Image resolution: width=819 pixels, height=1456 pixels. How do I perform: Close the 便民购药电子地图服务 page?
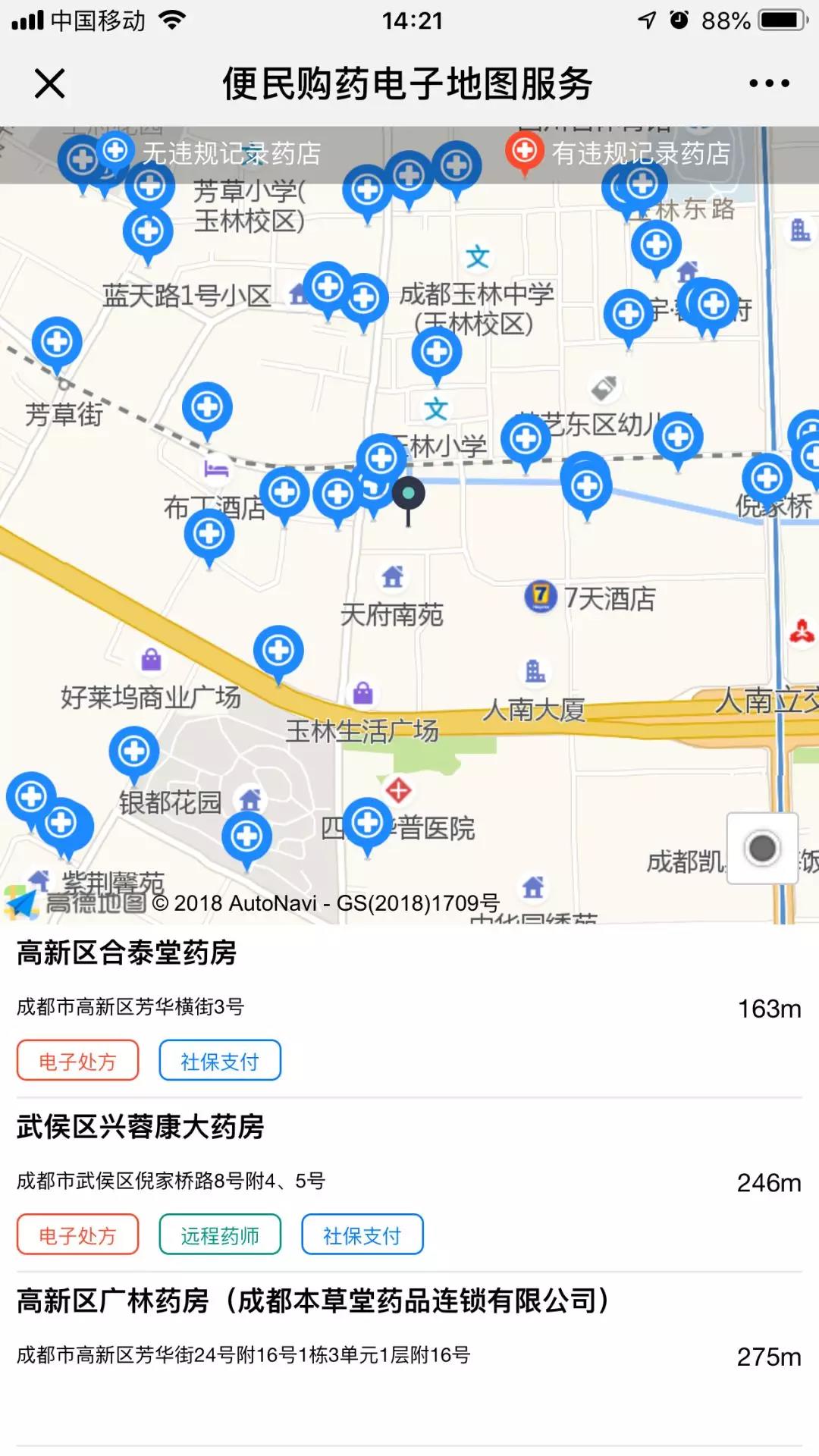coord(50,83)
